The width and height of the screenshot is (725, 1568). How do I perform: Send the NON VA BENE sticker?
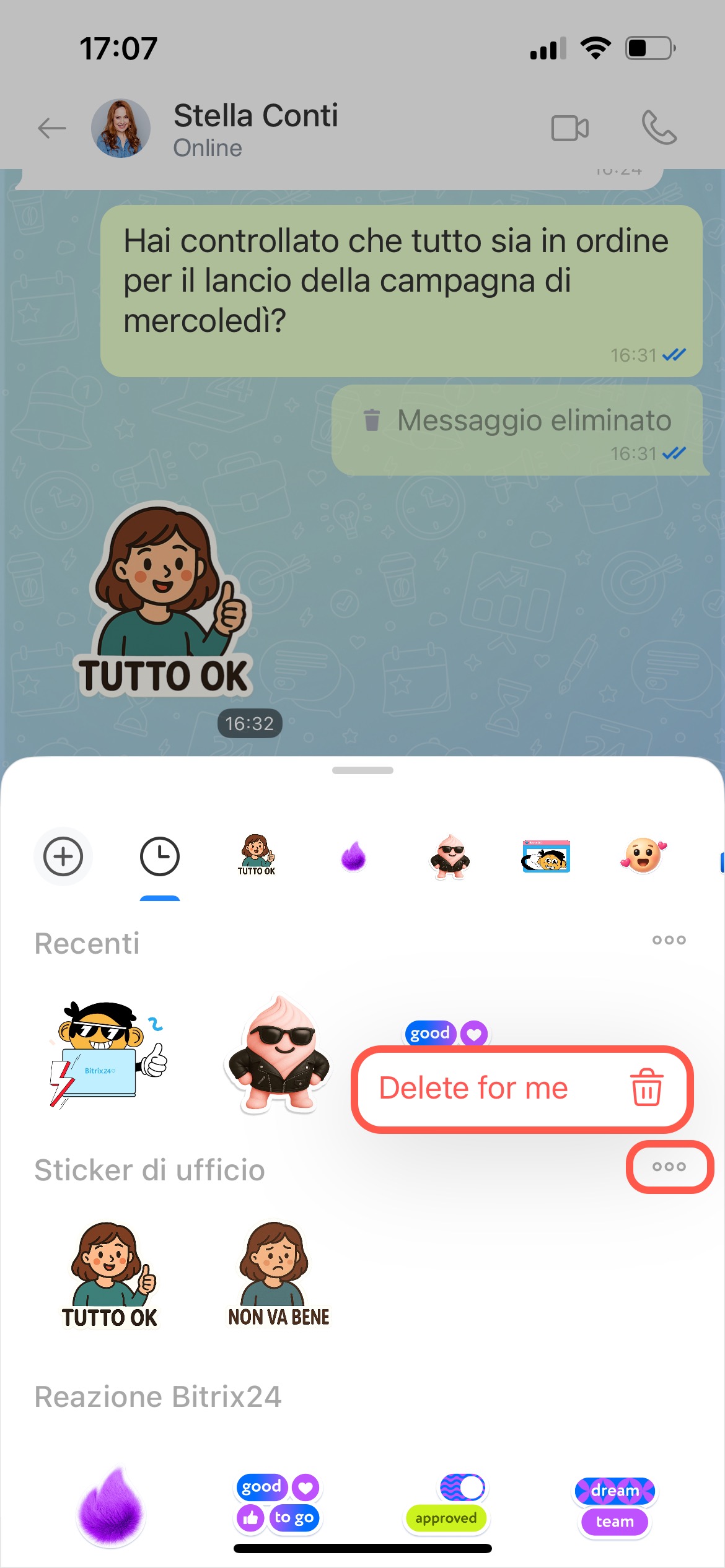click(x=278, y=1276)
